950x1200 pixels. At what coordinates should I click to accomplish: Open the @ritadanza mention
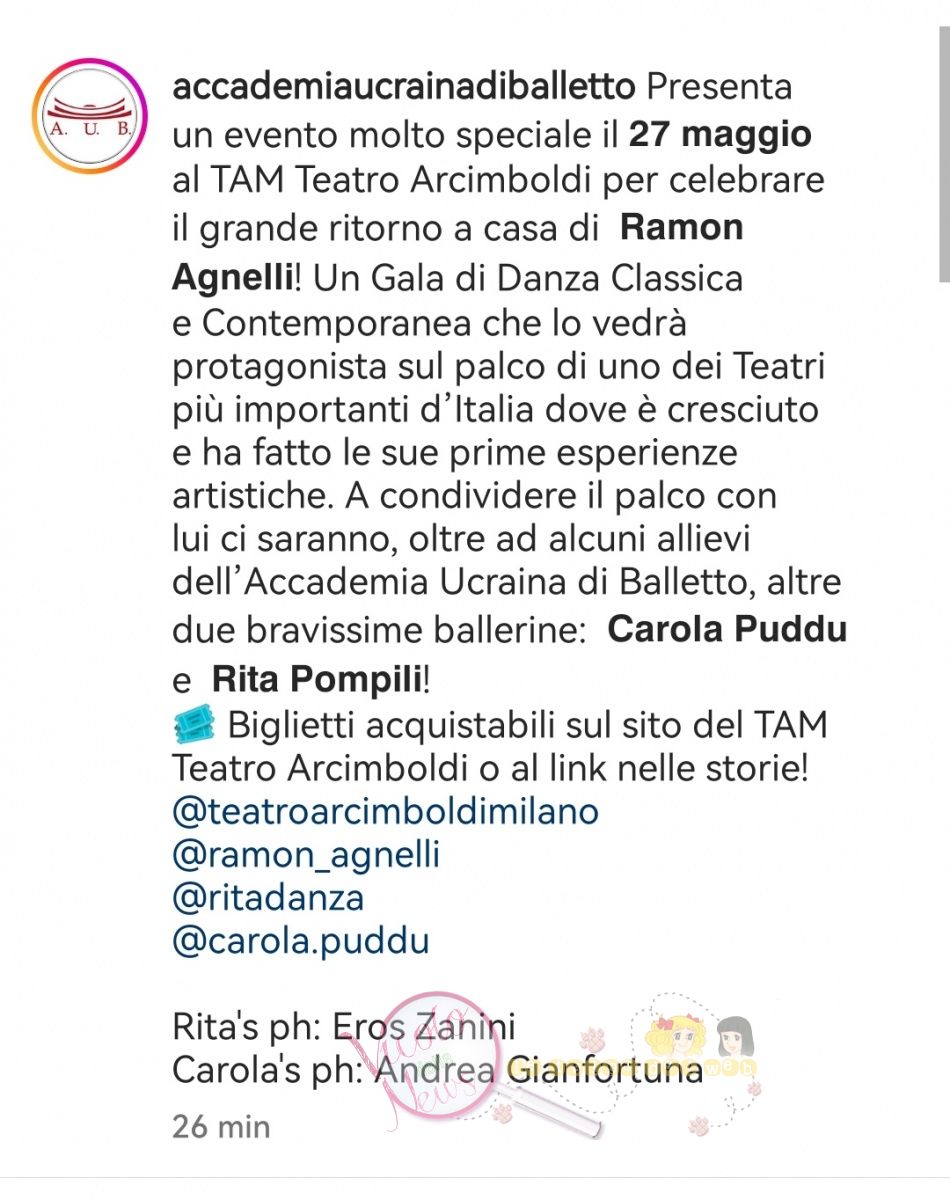tap(268, 898)
